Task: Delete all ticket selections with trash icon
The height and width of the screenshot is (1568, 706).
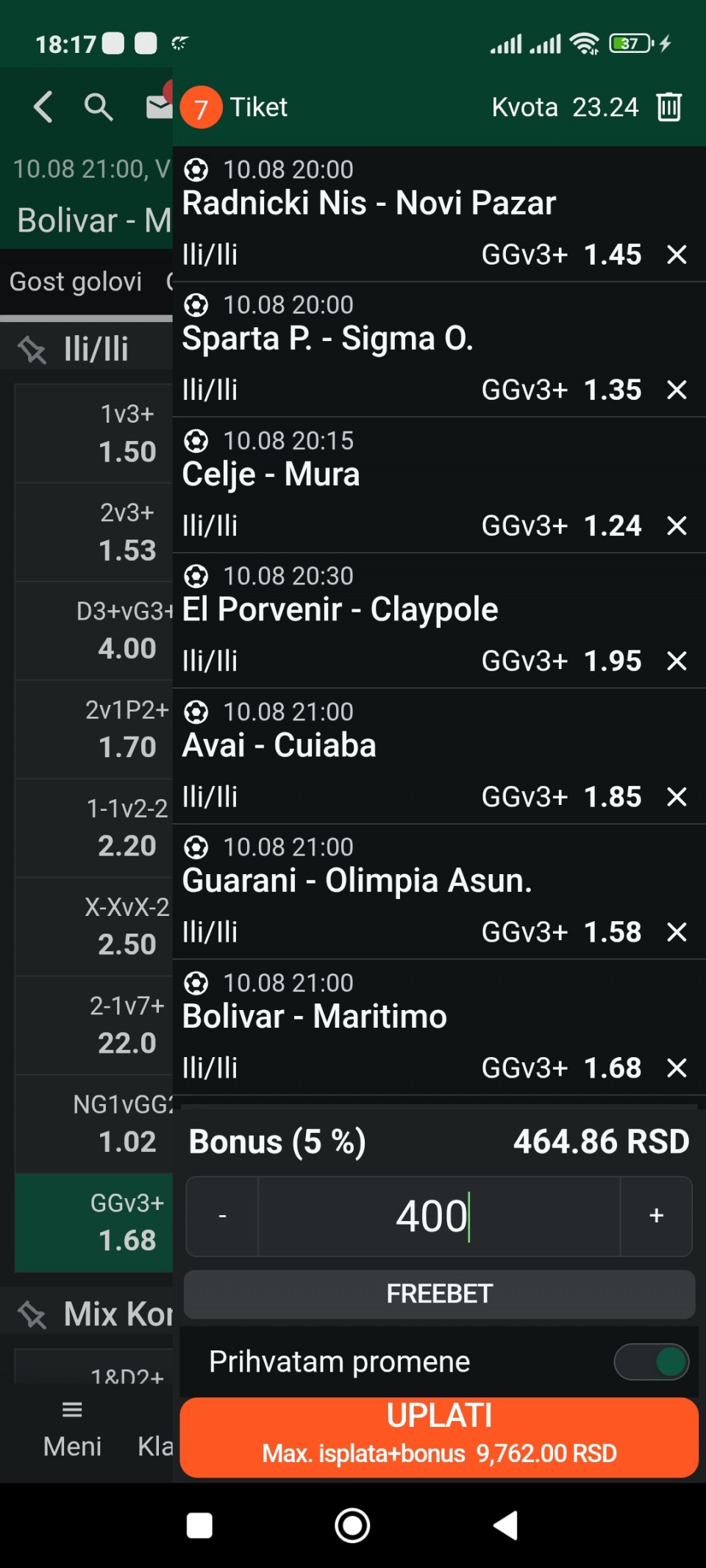Action: click(x=668, y=107)
